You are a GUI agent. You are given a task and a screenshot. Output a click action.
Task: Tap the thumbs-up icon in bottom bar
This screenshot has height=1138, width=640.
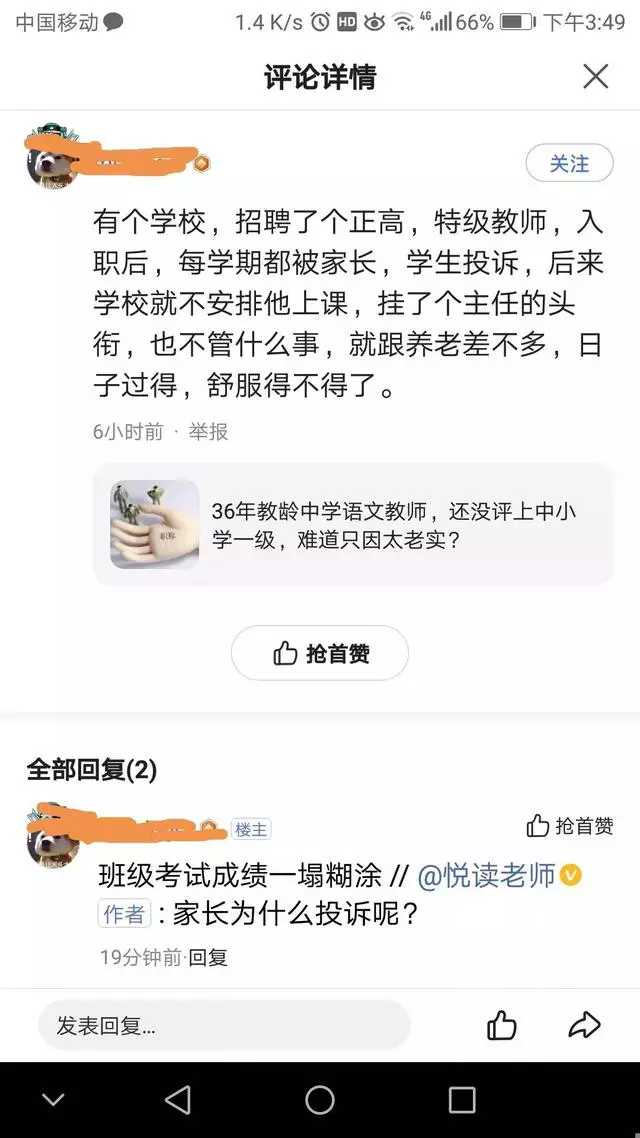click(x=502, y=1025)
